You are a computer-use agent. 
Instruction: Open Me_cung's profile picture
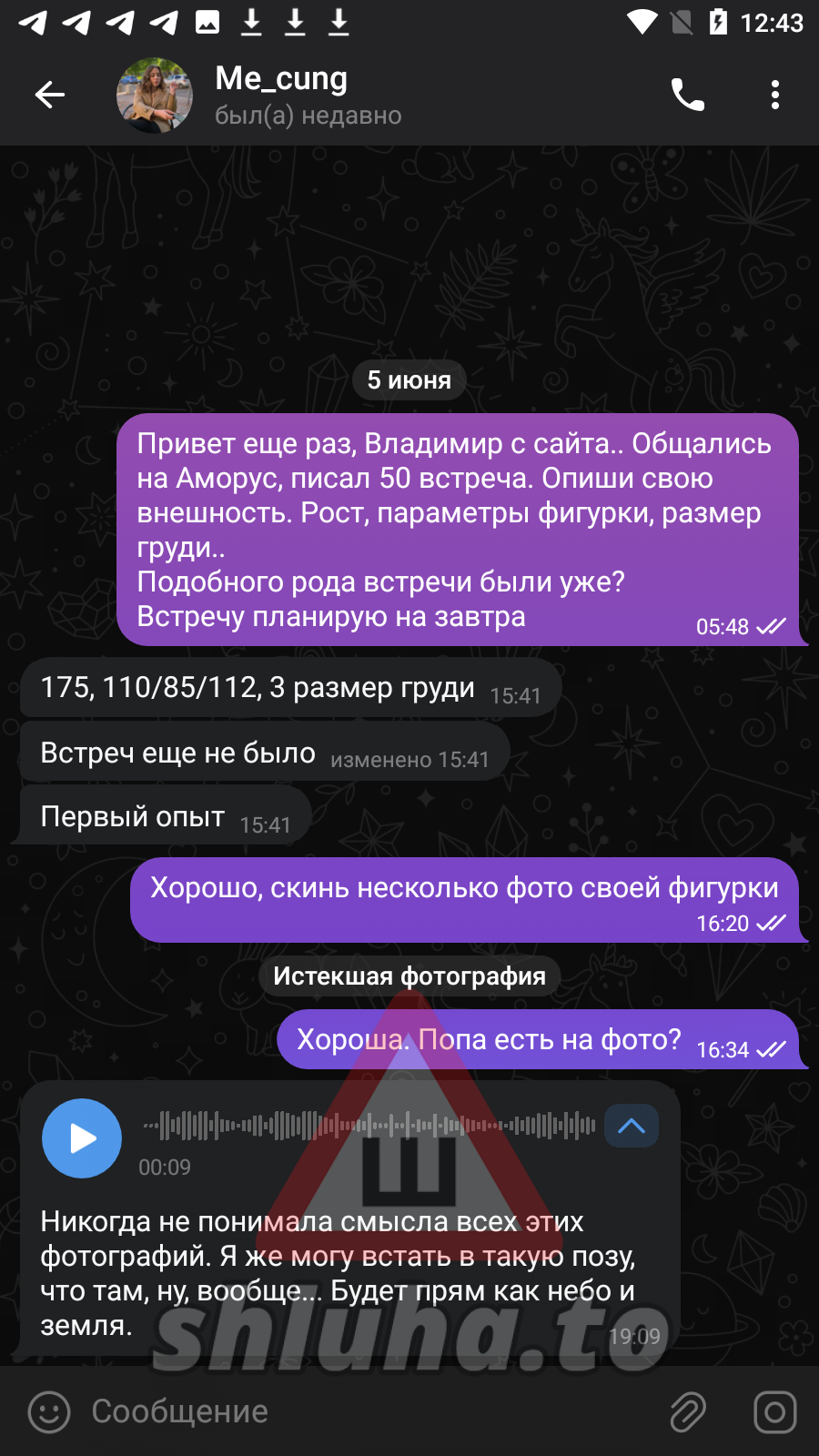click(x=155, y=96)
